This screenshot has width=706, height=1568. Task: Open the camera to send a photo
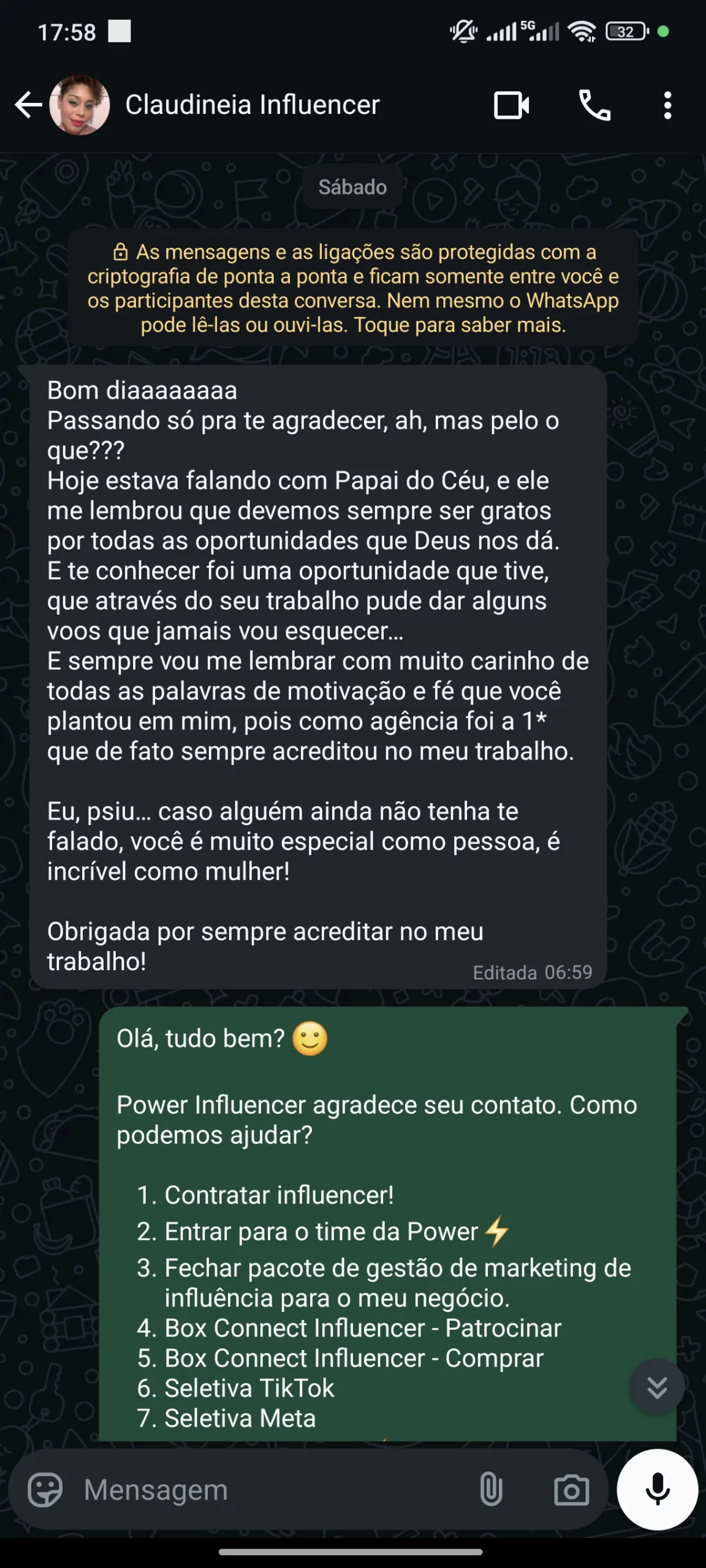[571, 1490]
